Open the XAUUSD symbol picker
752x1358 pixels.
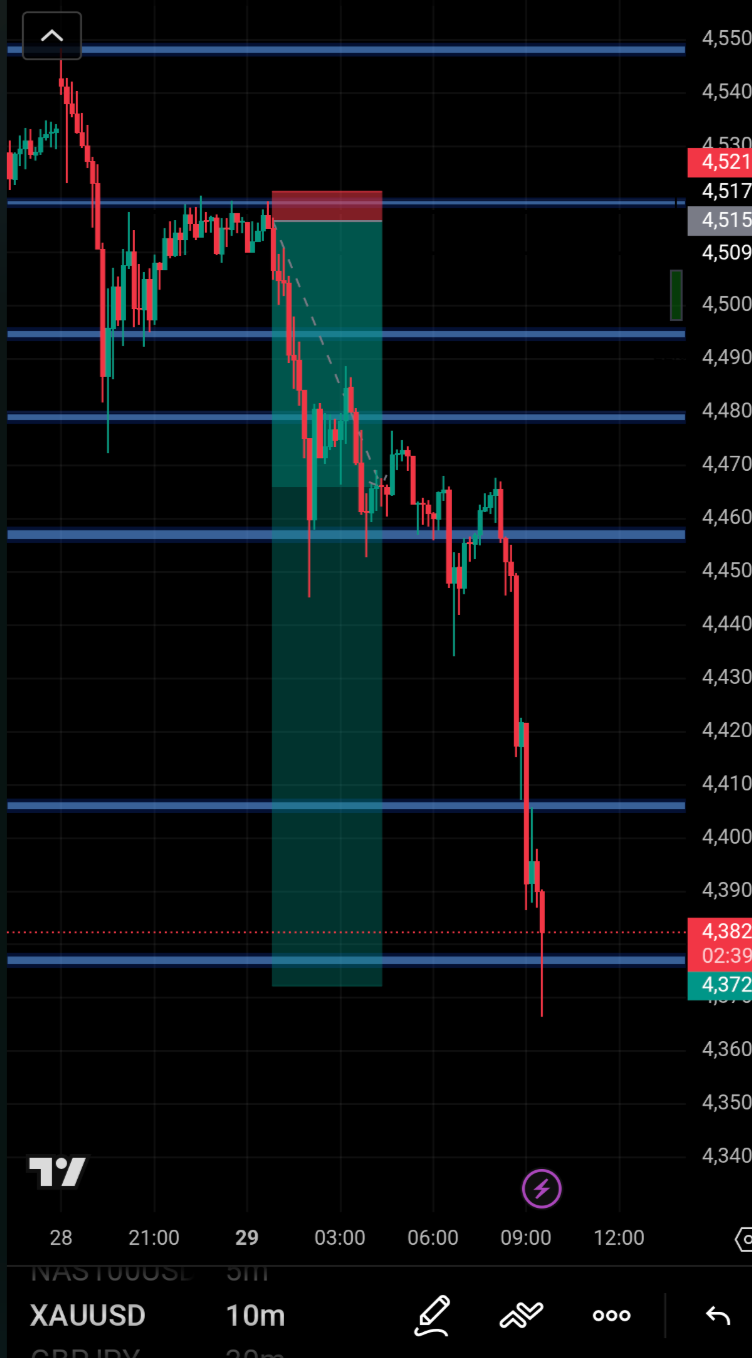(x=87, y=1315)
